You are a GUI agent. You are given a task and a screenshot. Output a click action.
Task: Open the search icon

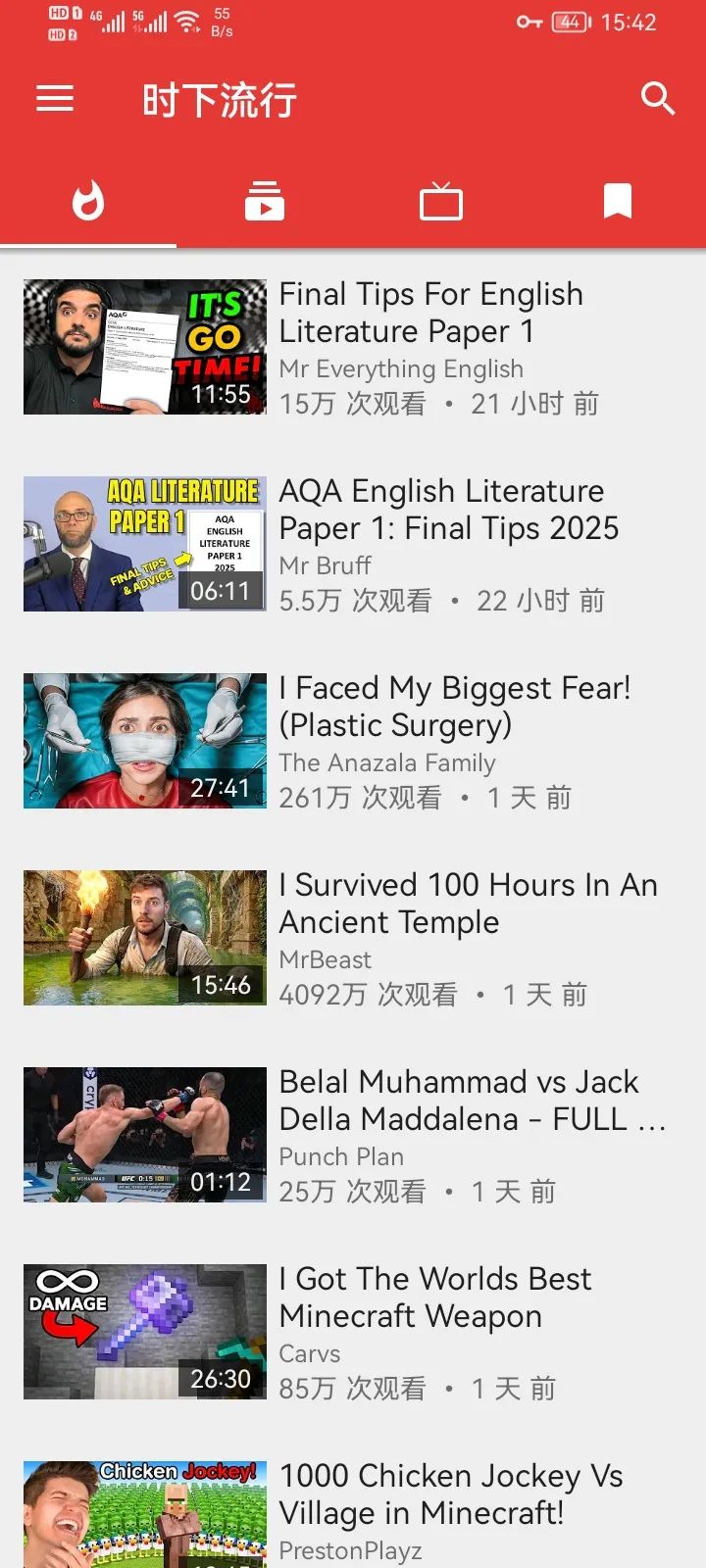pos(657,99)
